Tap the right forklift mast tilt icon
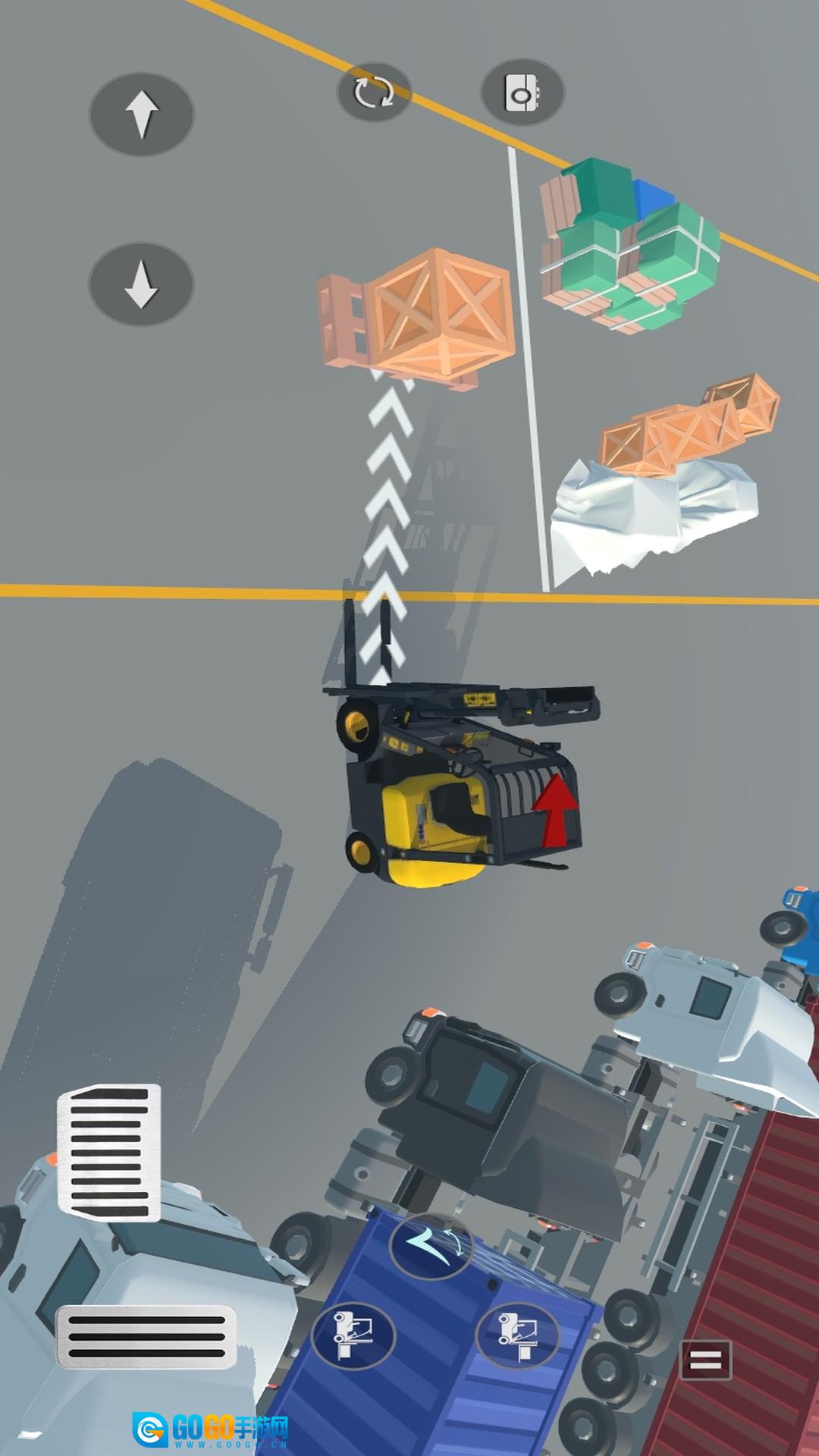 click(x=518, y=1336)
